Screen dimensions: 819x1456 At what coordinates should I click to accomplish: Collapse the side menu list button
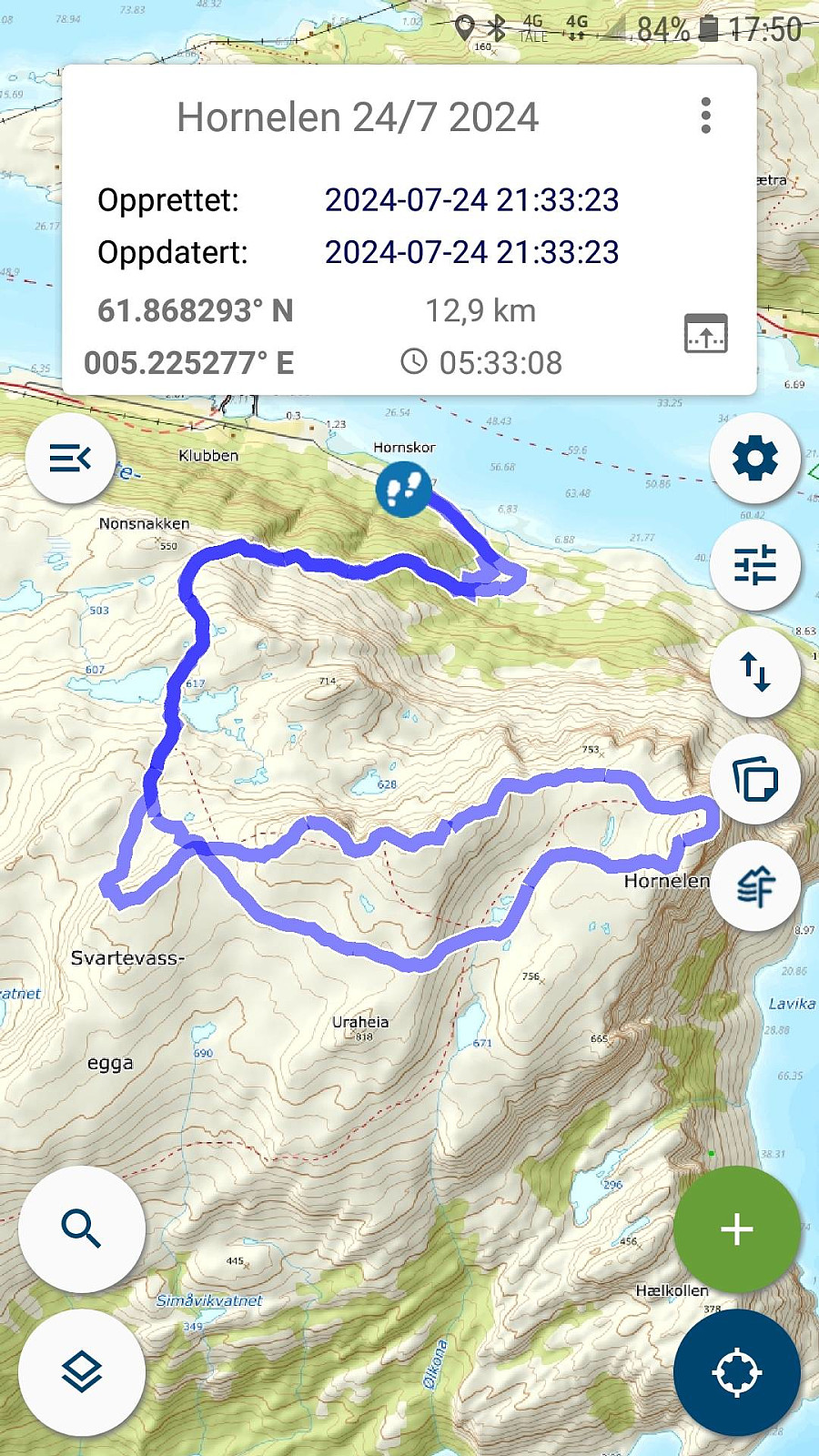pos(71,458)
